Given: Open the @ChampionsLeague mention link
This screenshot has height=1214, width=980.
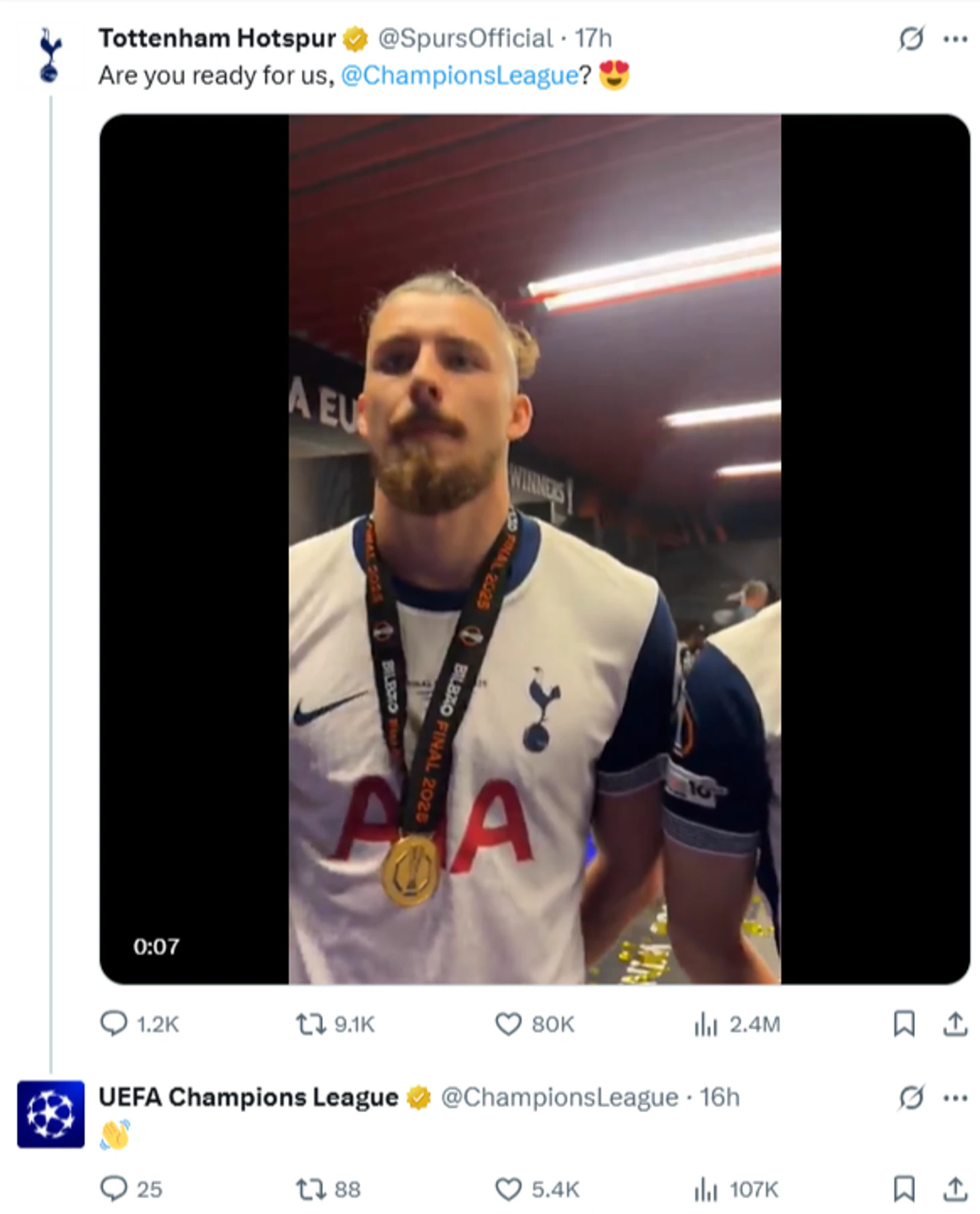Looking at the screenshot, I should tap(459, 75).
